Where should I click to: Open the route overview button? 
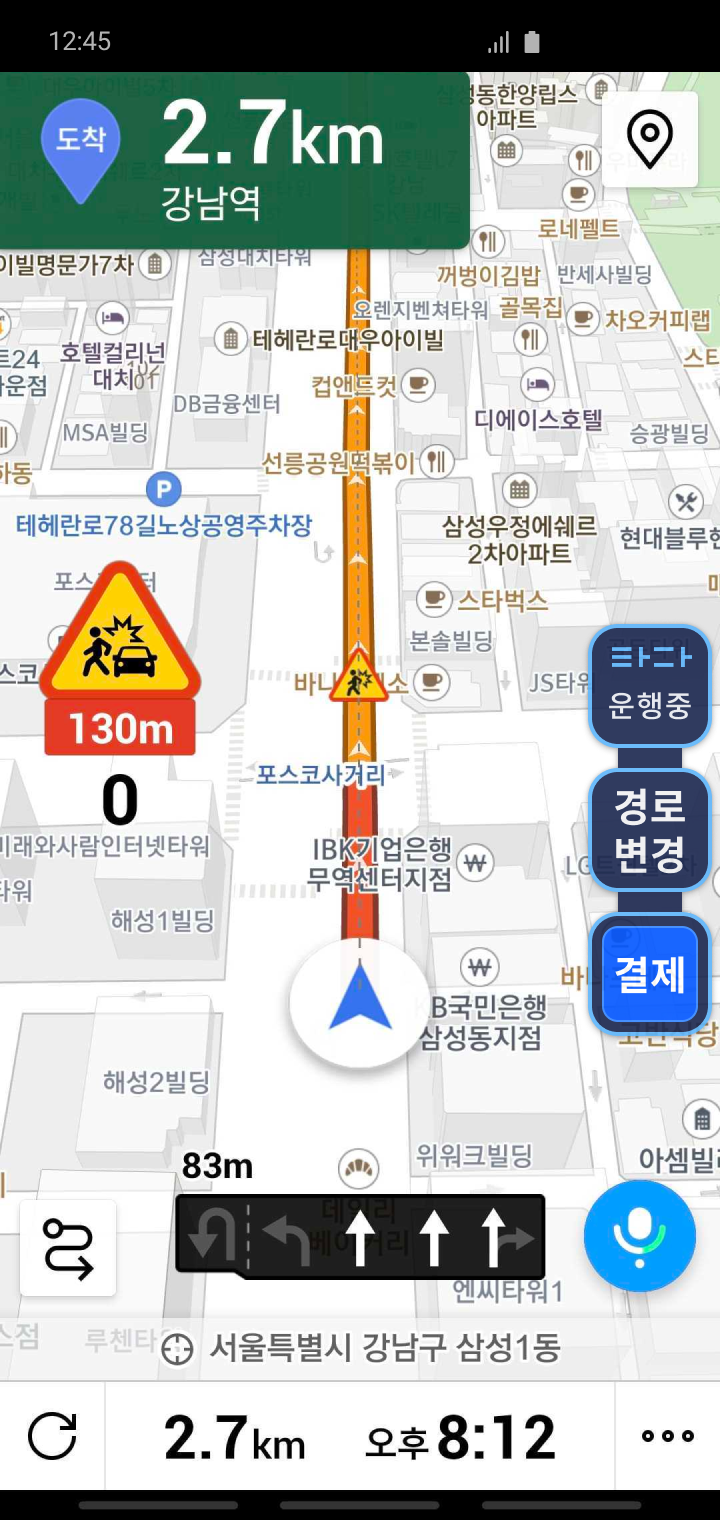coord(68,1248)
